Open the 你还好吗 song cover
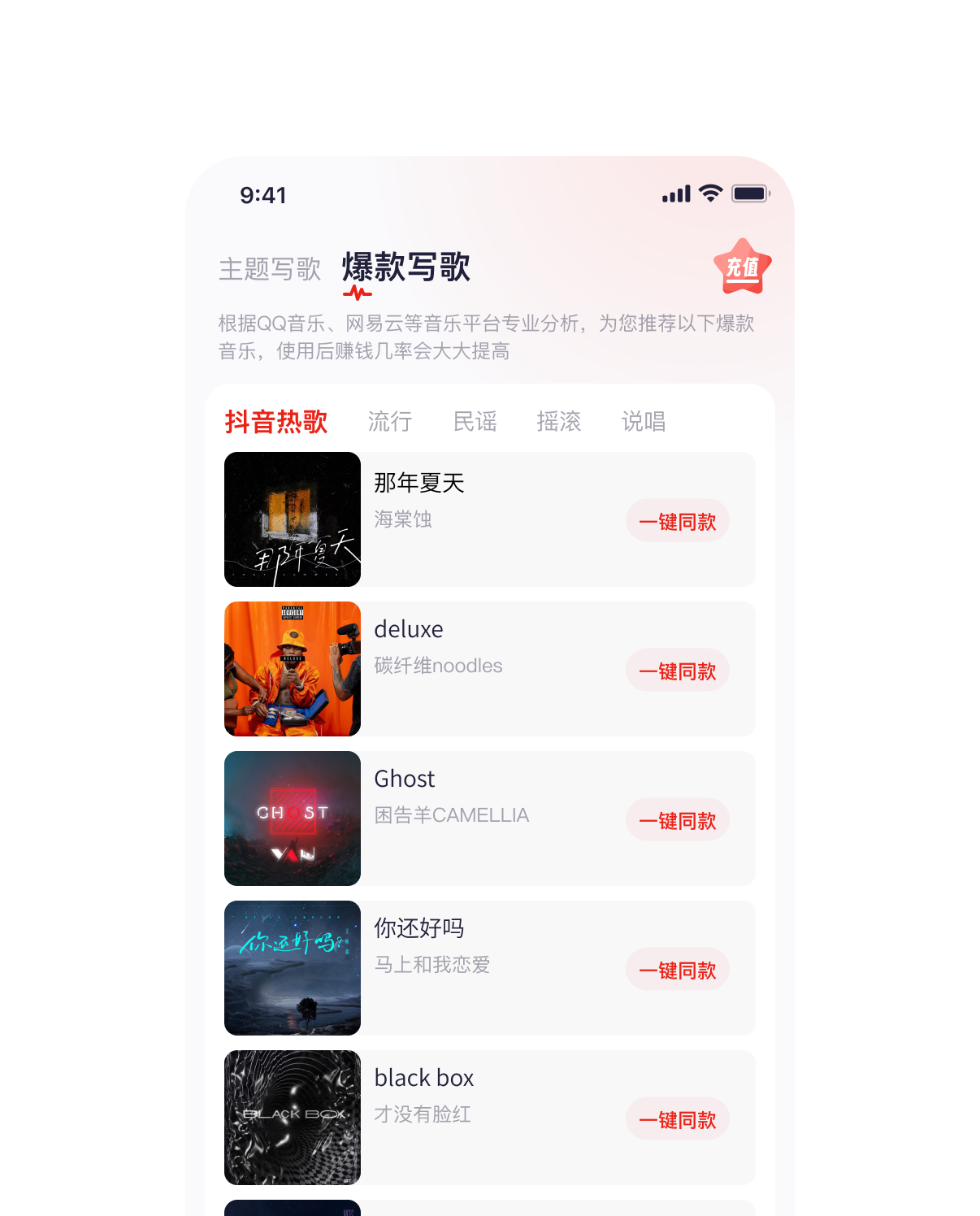This screenshot has width=980, height=1216. (x=293, y=968)
